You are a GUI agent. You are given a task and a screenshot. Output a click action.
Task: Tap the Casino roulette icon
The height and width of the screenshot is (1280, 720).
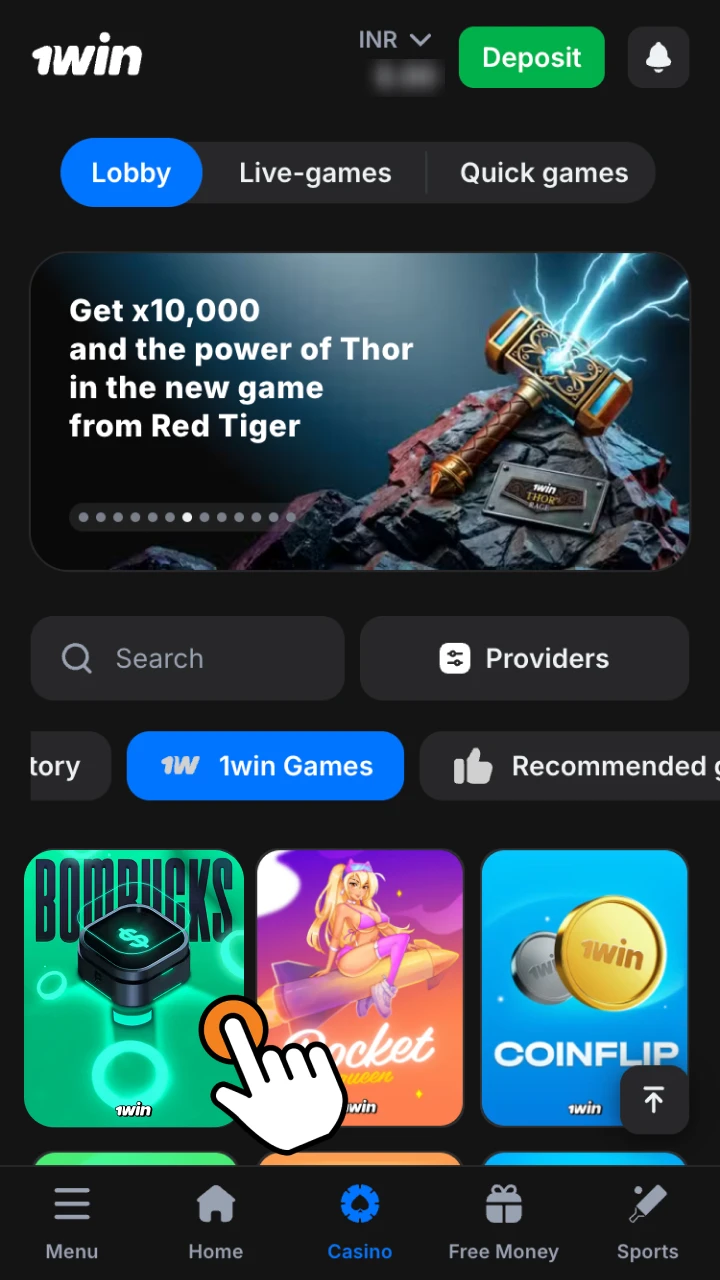(x=359, y=1203)
